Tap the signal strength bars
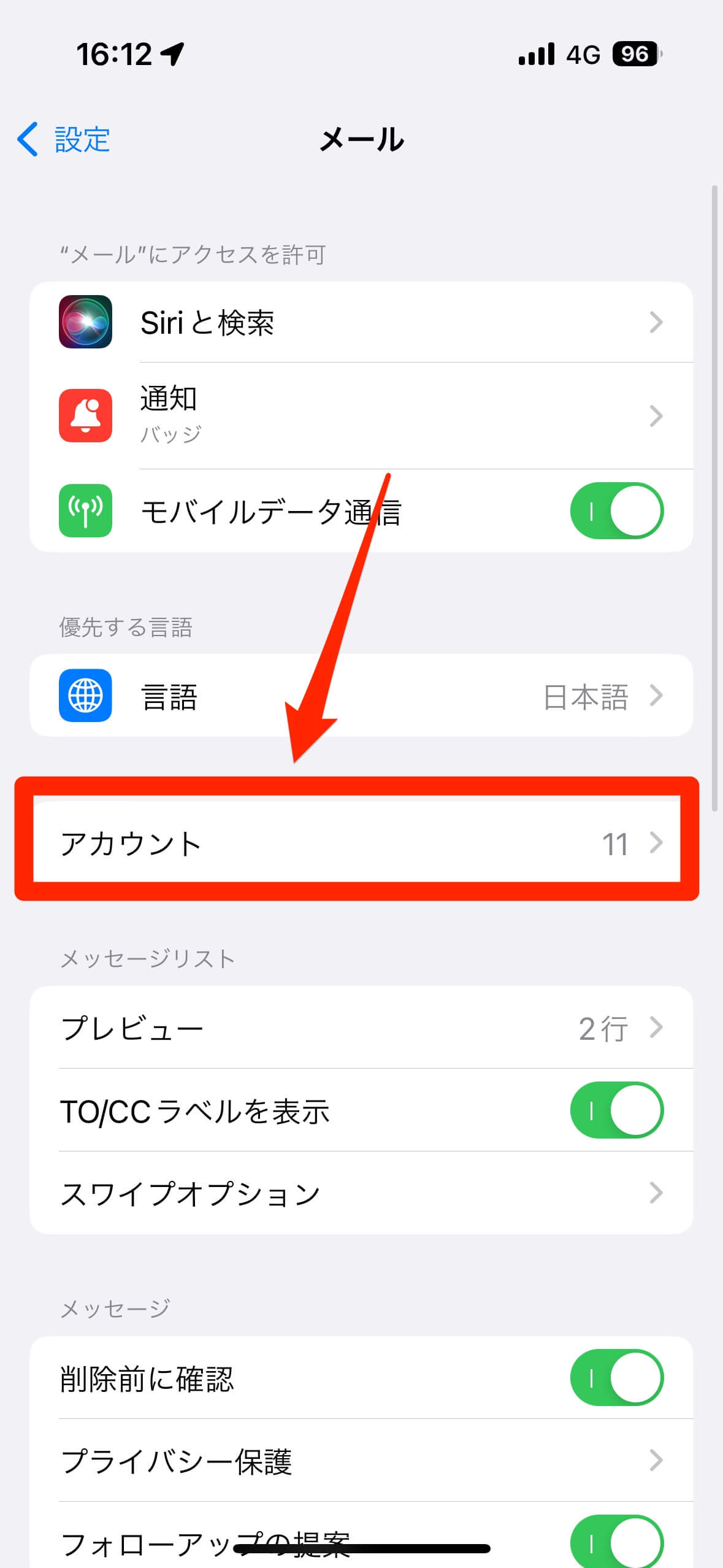The image size is (723, 1568). tap(535, 55)
